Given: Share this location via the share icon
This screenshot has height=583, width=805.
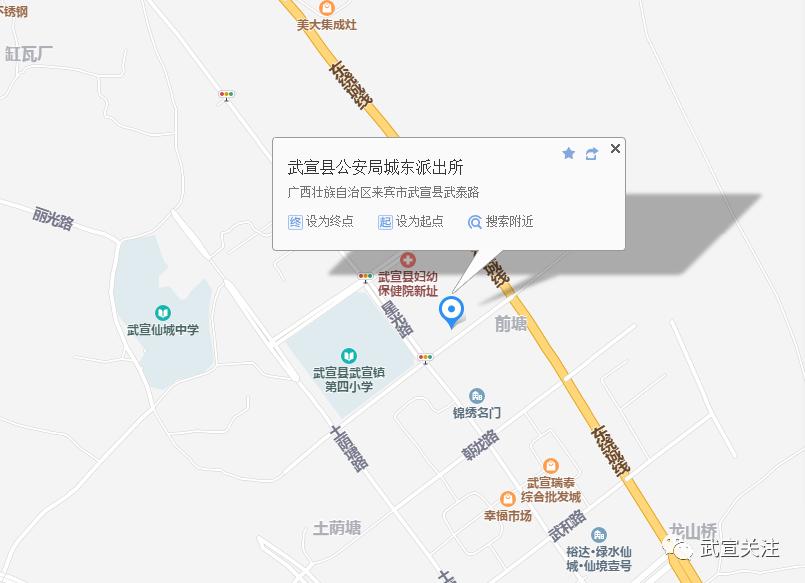Looking at the screenshot, I should pyautogui.click(x=592, y=153).
